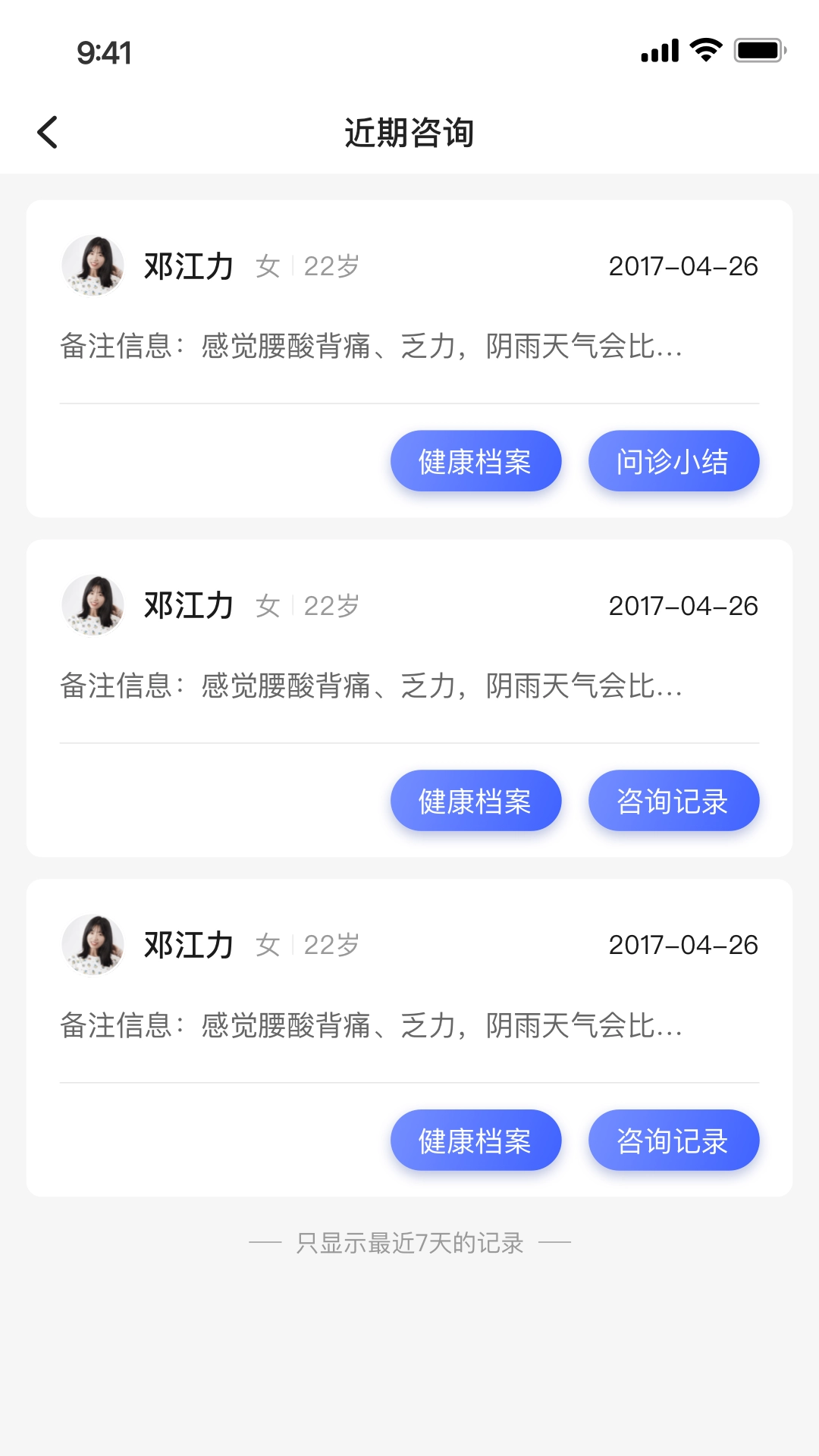Tap the 只显示最近7天的记录 footer text
The image size is (819, 1456).
pyautogui.click(x=409, y=1242)
